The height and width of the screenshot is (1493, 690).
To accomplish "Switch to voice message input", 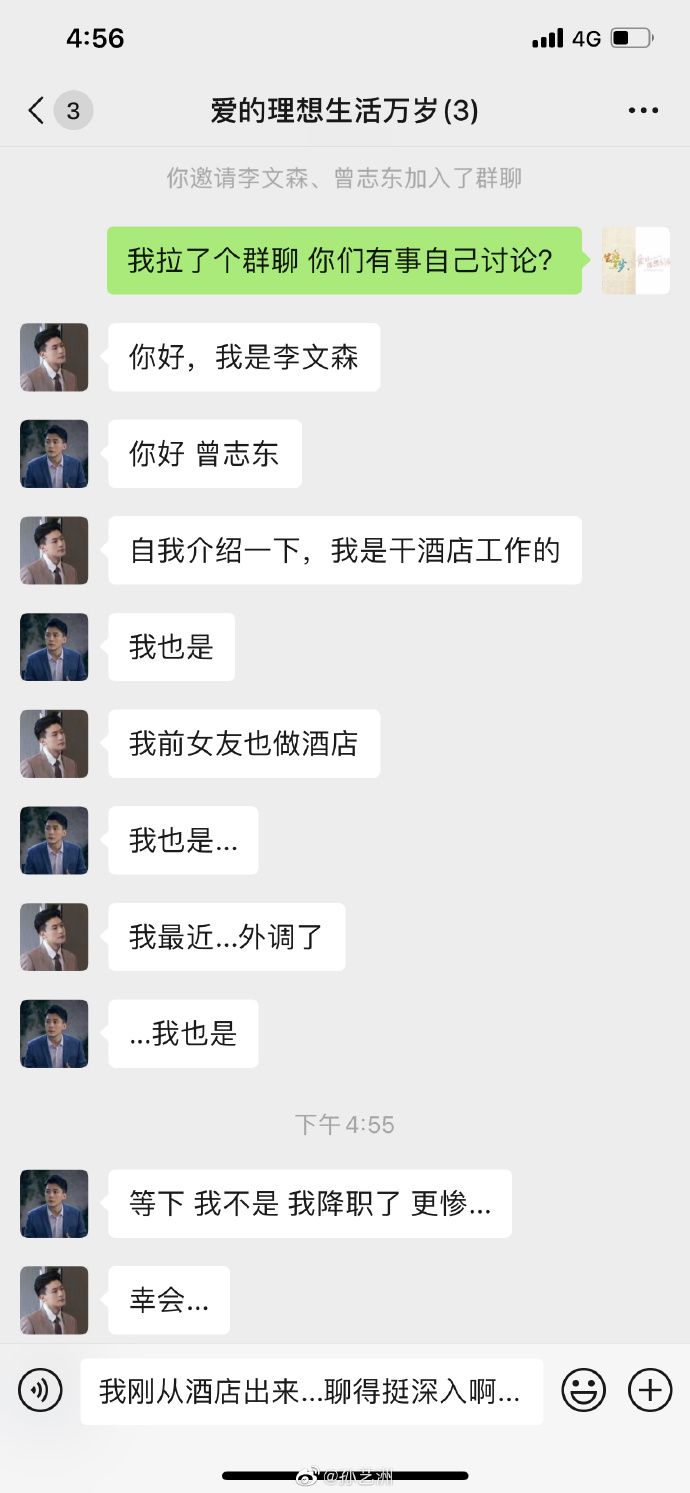I will [x=41, y=1390].
